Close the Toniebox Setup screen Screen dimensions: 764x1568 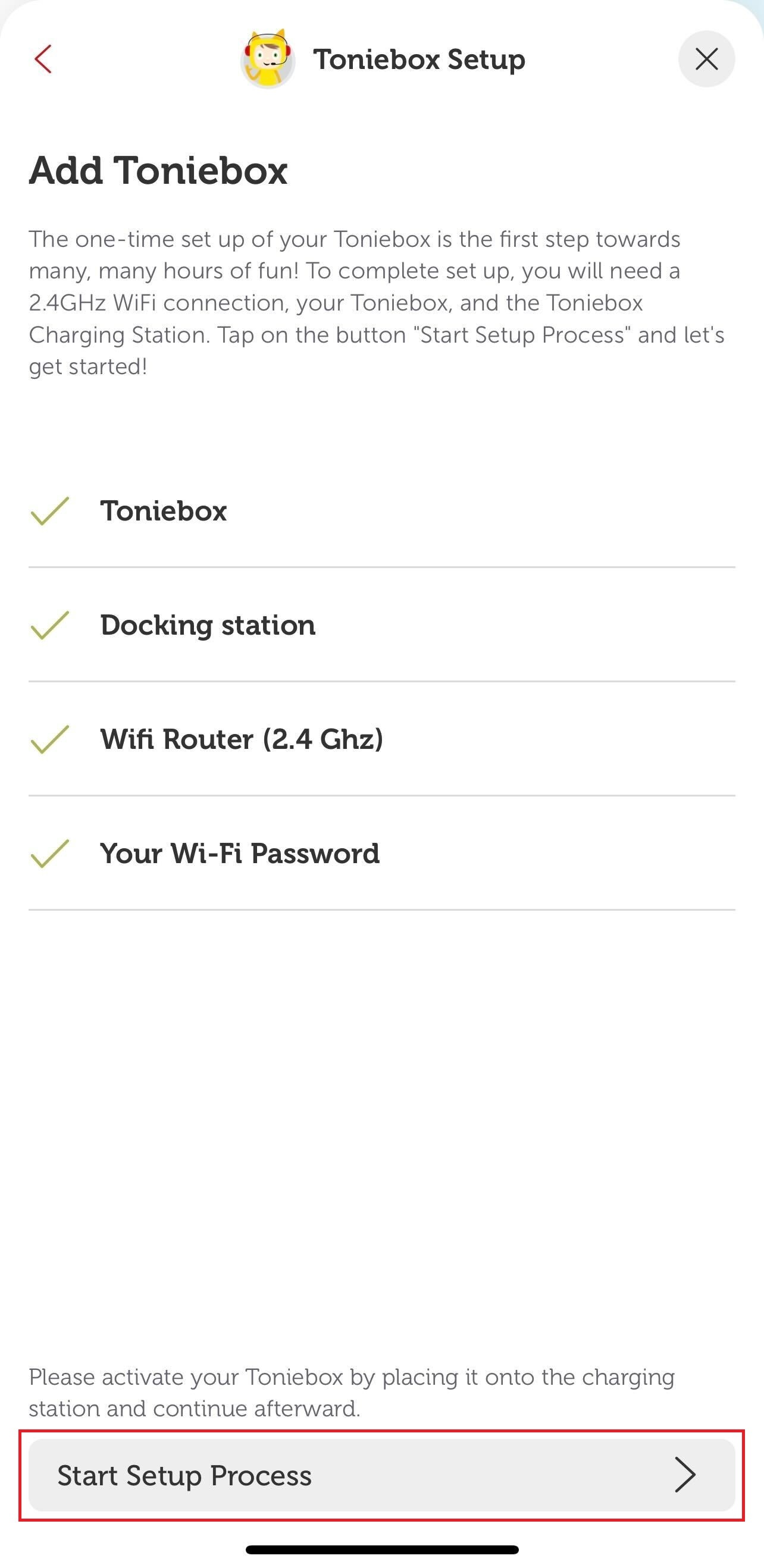[x=706, y=59]
